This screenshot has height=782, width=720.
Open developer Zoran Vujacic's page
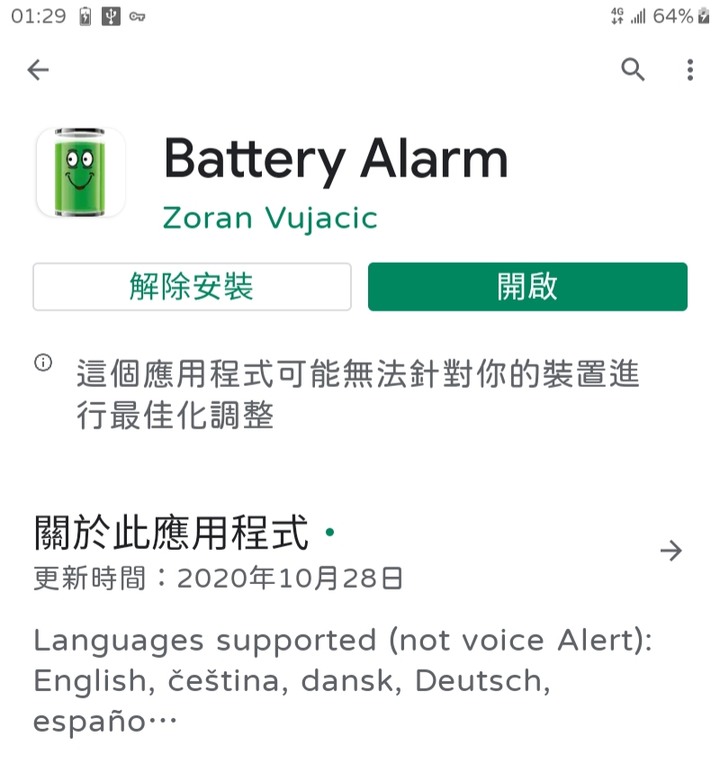point(270,218)
